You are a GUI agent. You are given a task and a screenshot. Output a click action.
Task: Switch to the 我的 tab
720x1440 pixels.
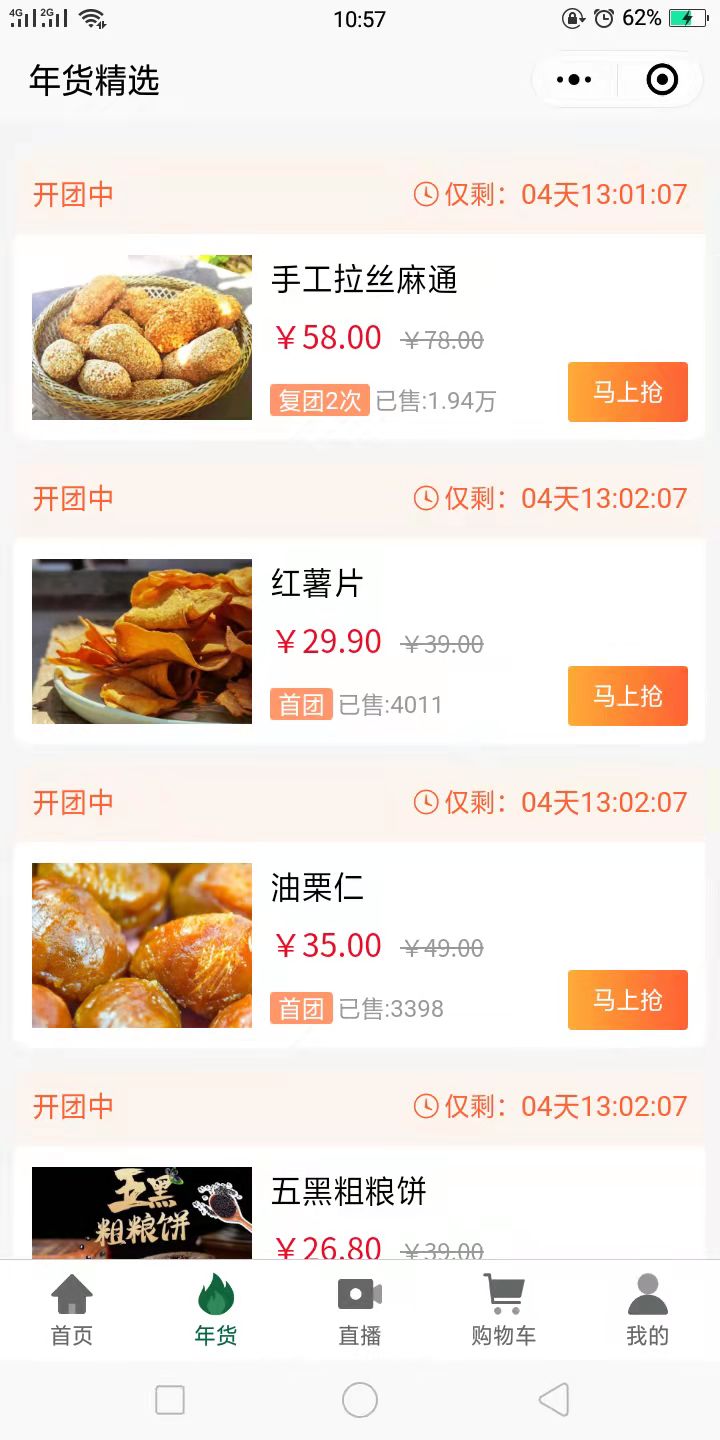point(647,1310)
